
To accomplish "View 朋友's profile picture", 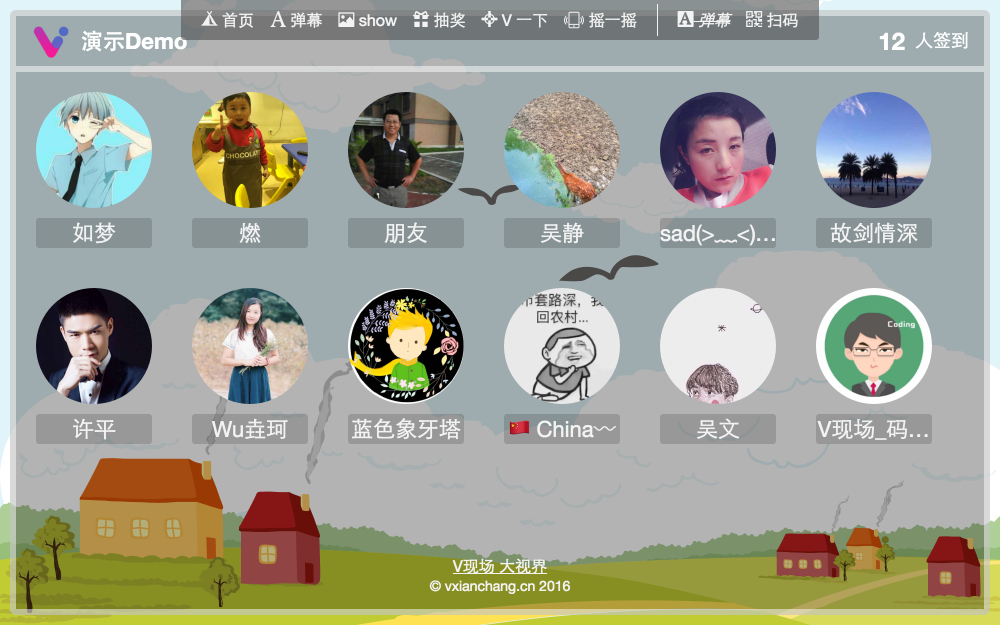I will tap(406, 150).
